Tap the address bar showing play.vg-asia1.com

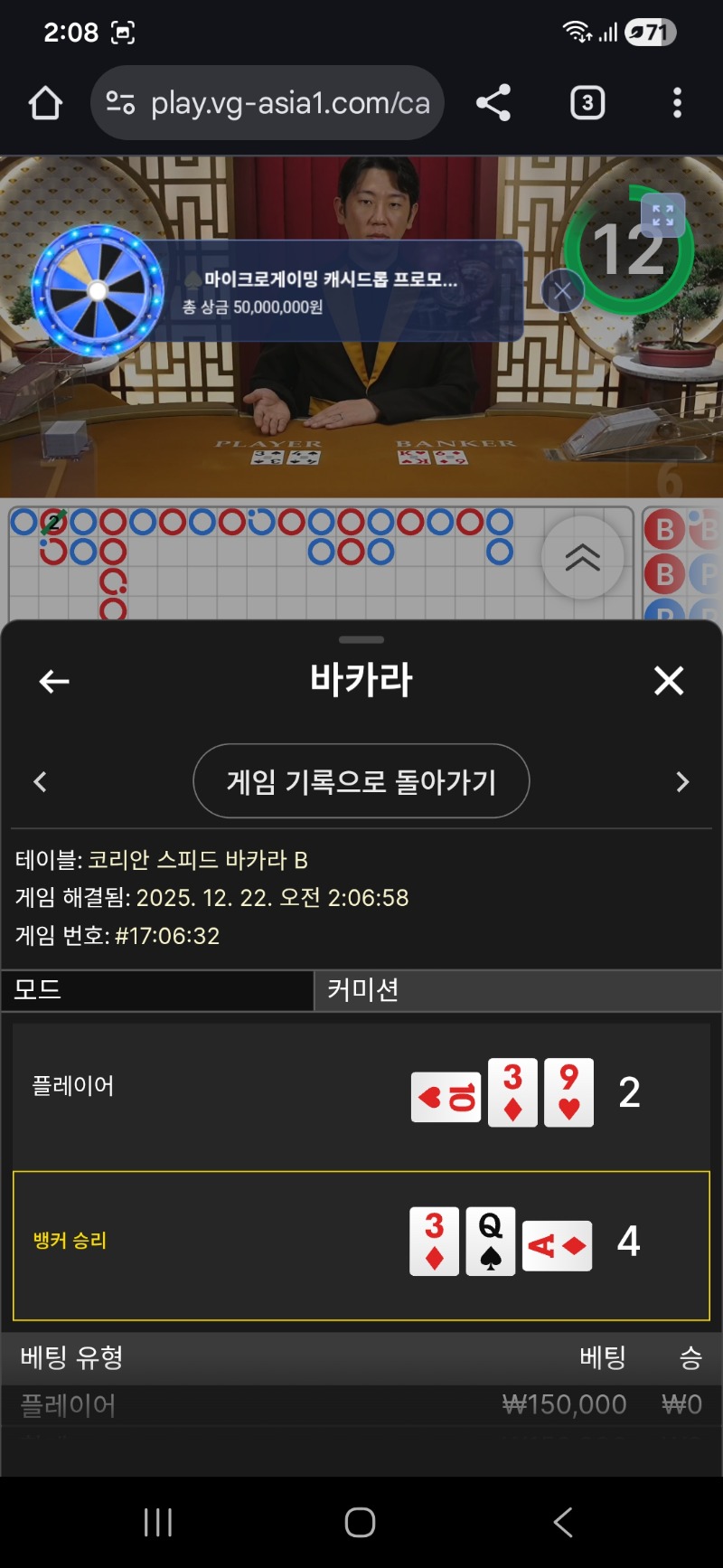tap(268, 103)
